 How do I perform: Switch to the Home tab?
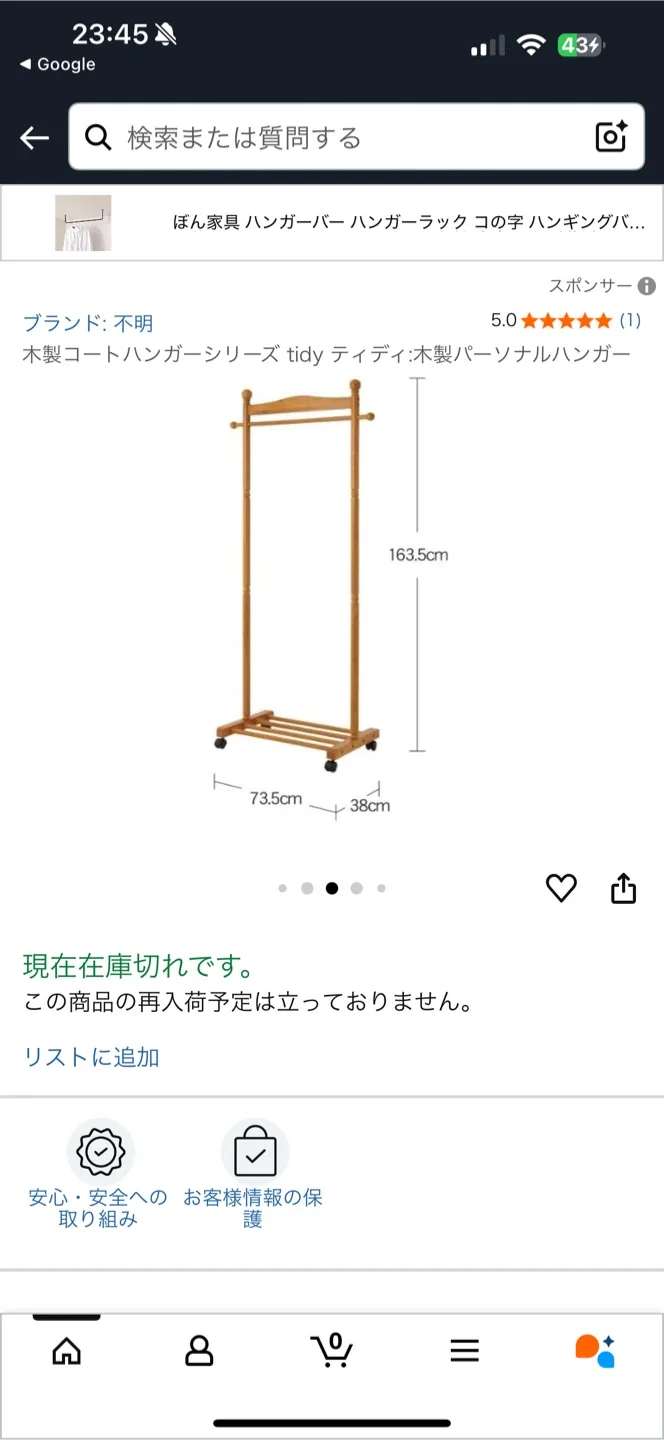pos(66,1352)
